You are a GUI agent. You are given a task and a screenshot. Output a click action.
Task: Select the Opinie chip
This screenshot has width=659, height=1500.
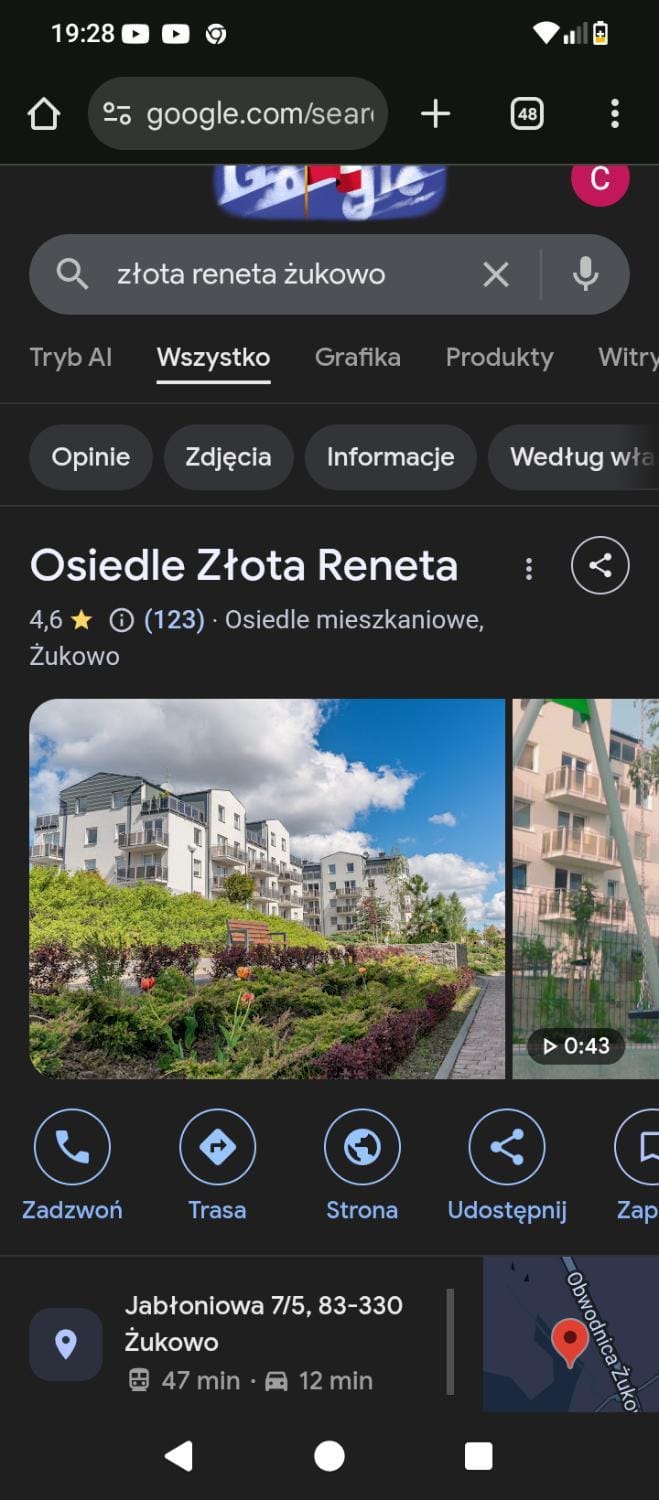tap(91, 457)
